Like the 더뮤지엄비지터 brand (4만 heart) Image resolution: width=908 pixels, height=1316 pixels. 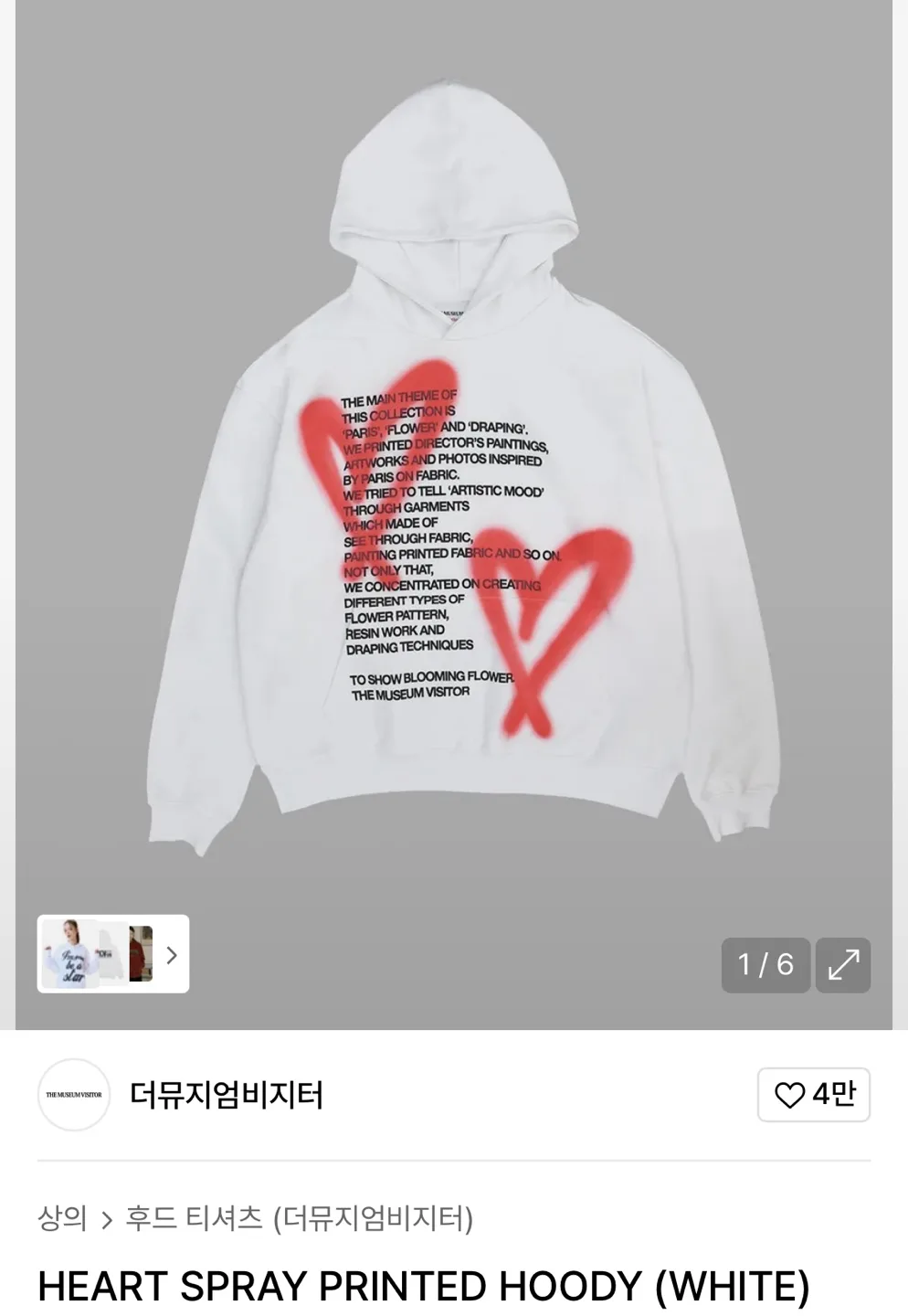(x=813, y=1094)
